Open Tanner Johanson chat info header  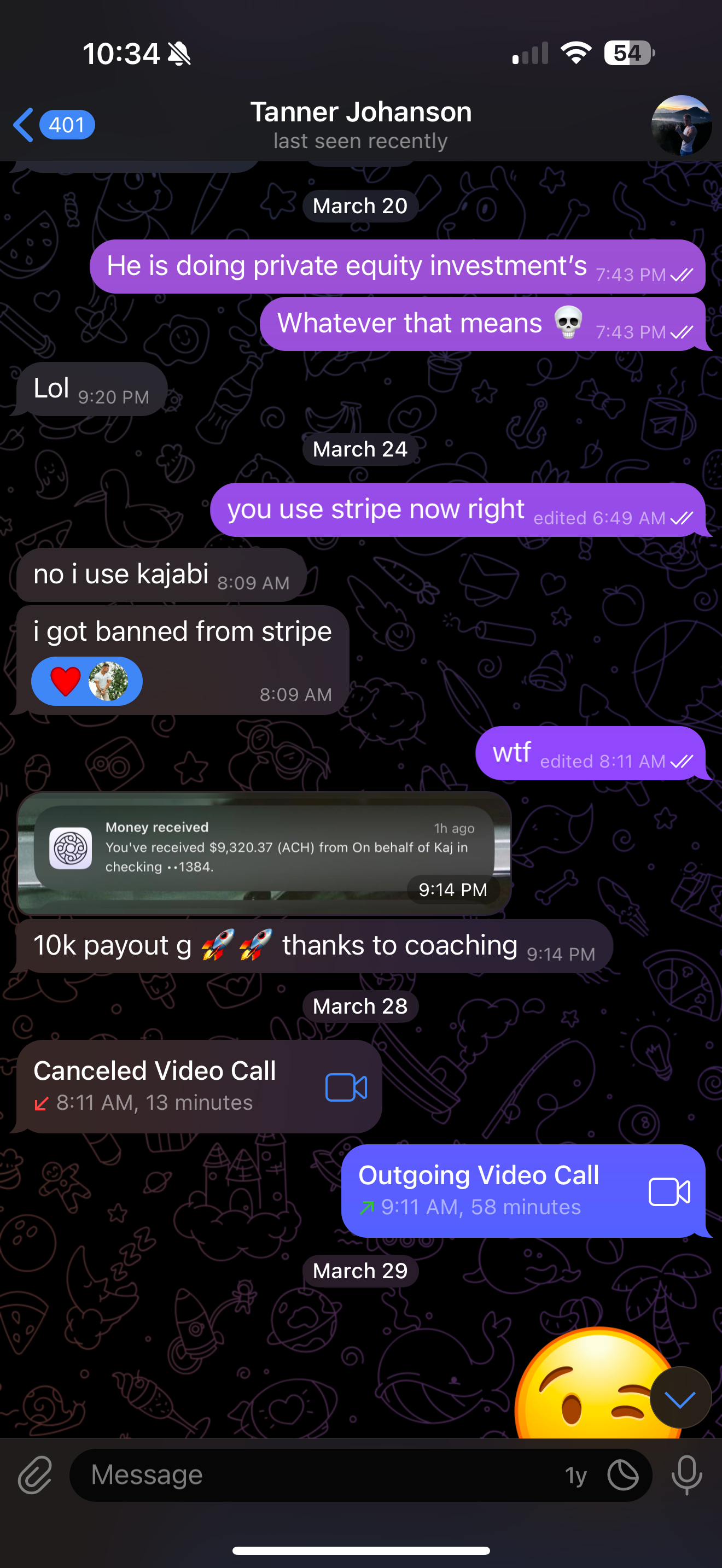360,124
